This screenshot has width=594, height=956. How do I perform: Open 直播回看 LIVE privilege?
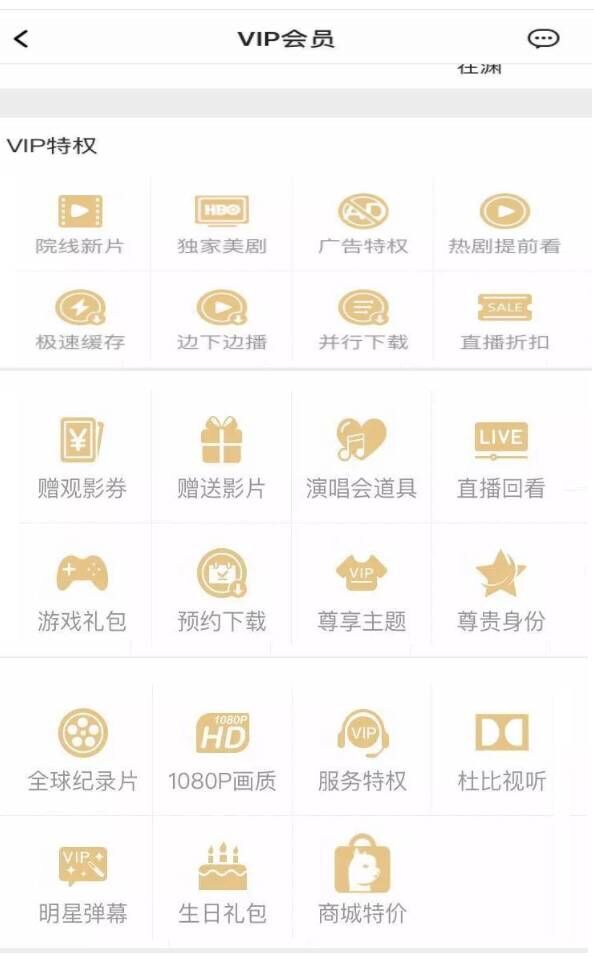501,458
